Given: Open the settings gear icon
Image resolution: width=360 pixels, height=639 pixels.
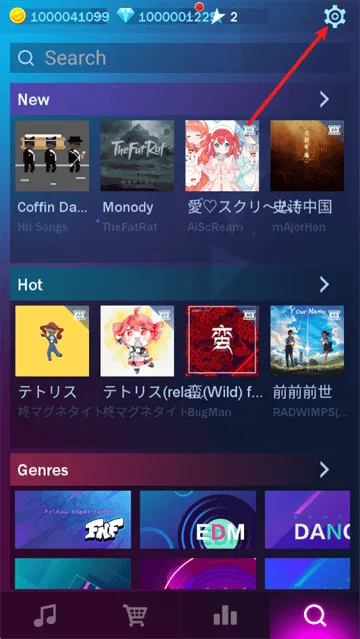Looking at the screenshot, I should [335, 17].
